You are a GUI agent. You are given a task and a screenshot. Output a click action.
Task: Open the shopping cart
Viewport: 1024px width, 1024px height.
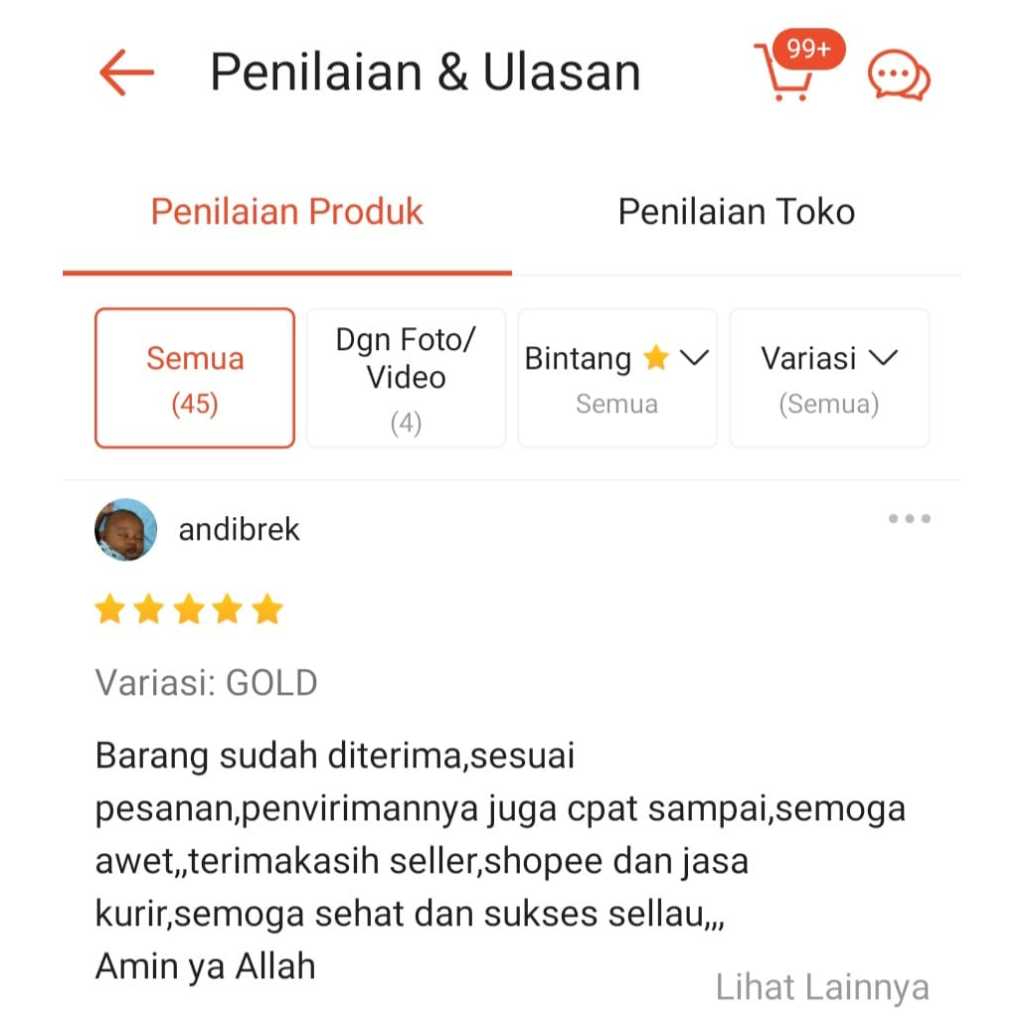coord(788,73)
